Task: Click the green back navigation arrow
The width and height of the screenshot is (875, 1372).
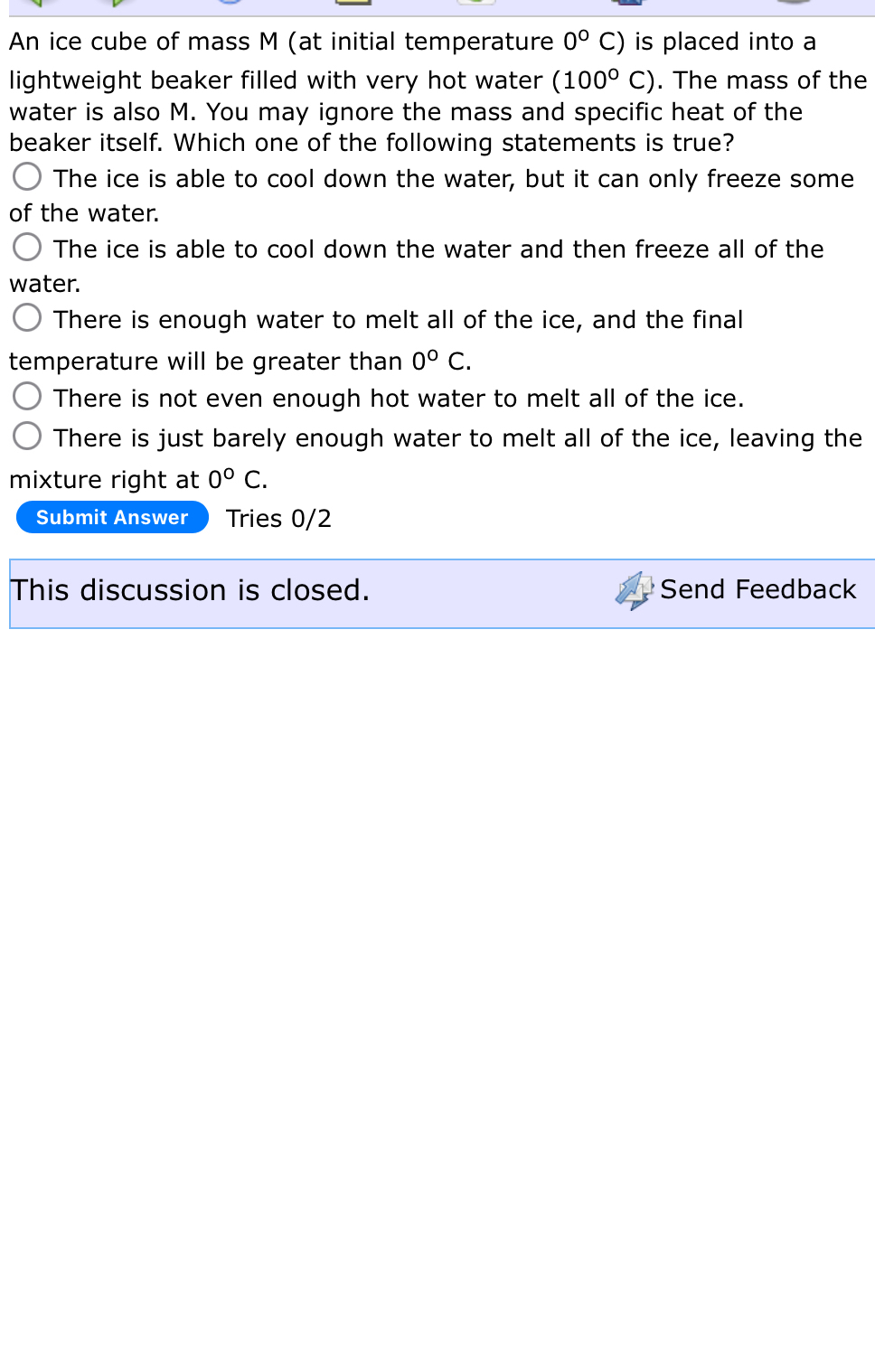Action: (36, 5)
